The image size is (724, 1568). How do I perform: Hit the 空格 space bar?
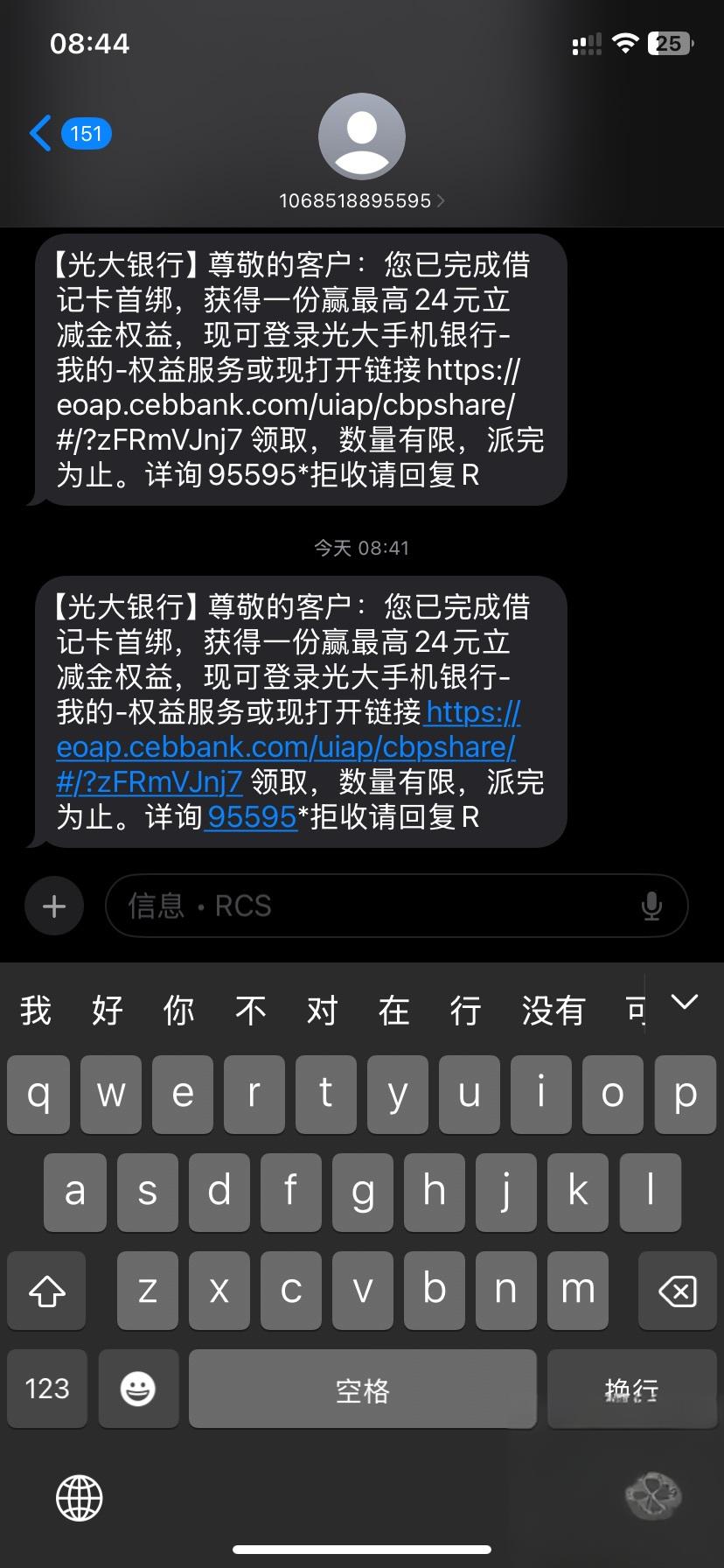coord(362,1389)
